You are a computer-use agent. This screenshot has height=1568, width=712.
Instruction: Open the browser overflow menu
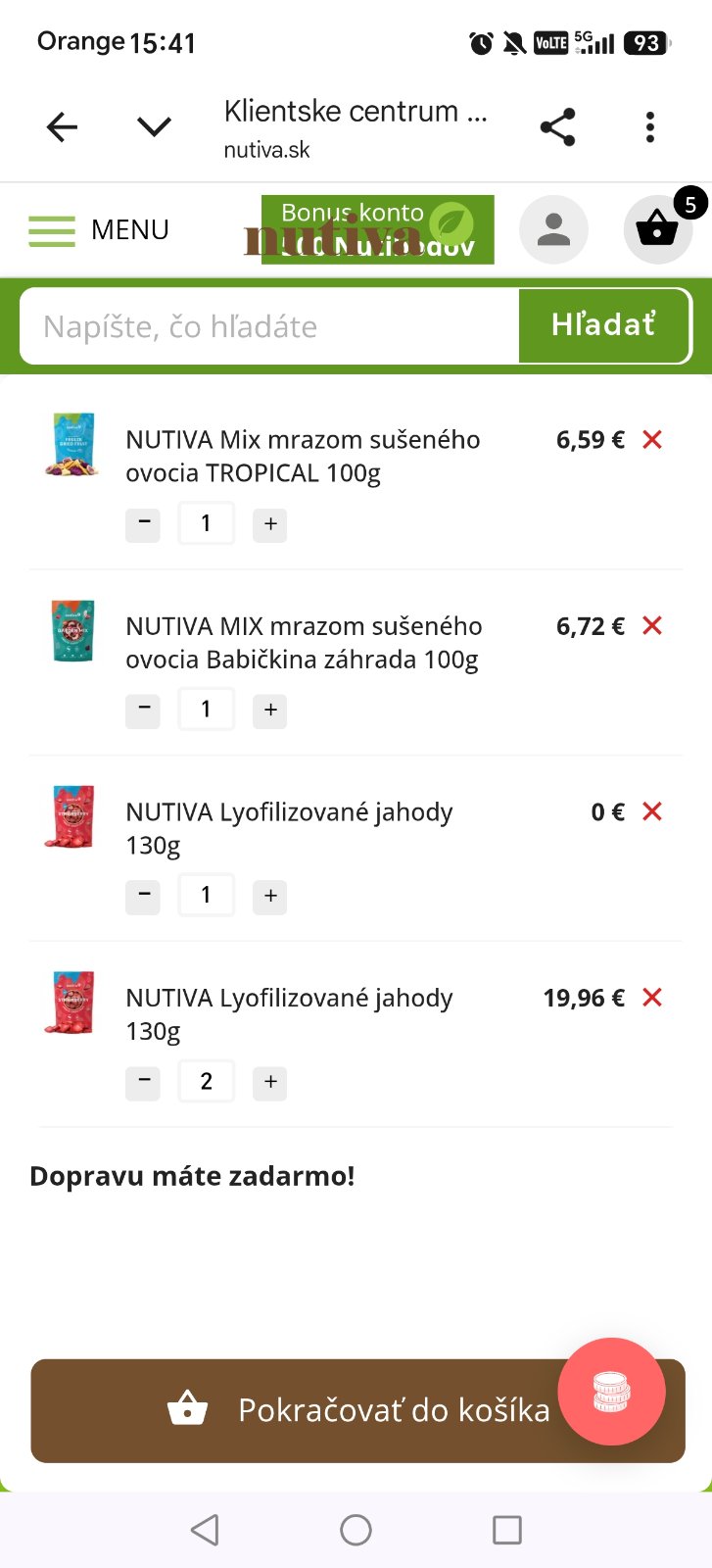[650, 127]
